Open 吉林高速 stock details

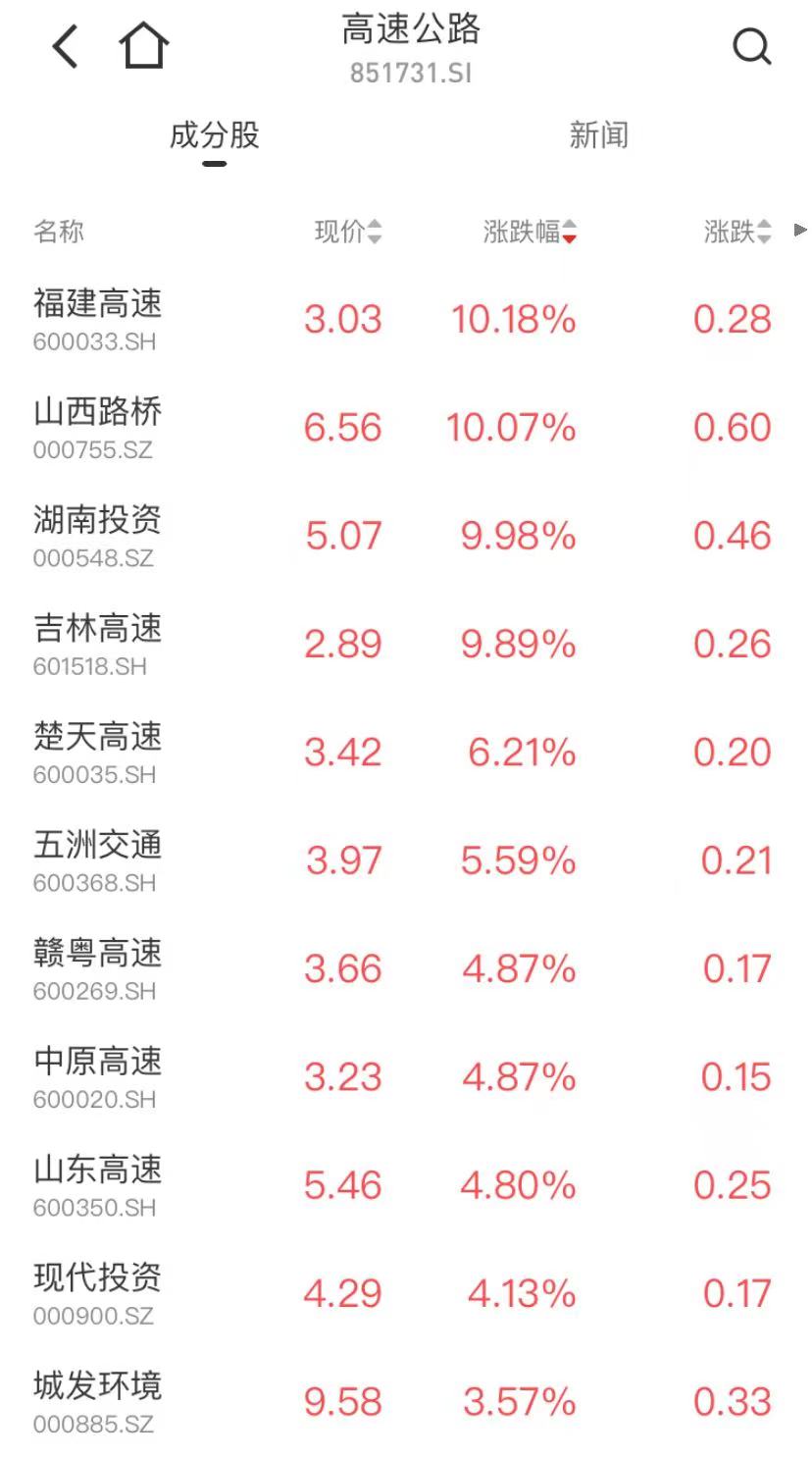click(x=98, y=643)
